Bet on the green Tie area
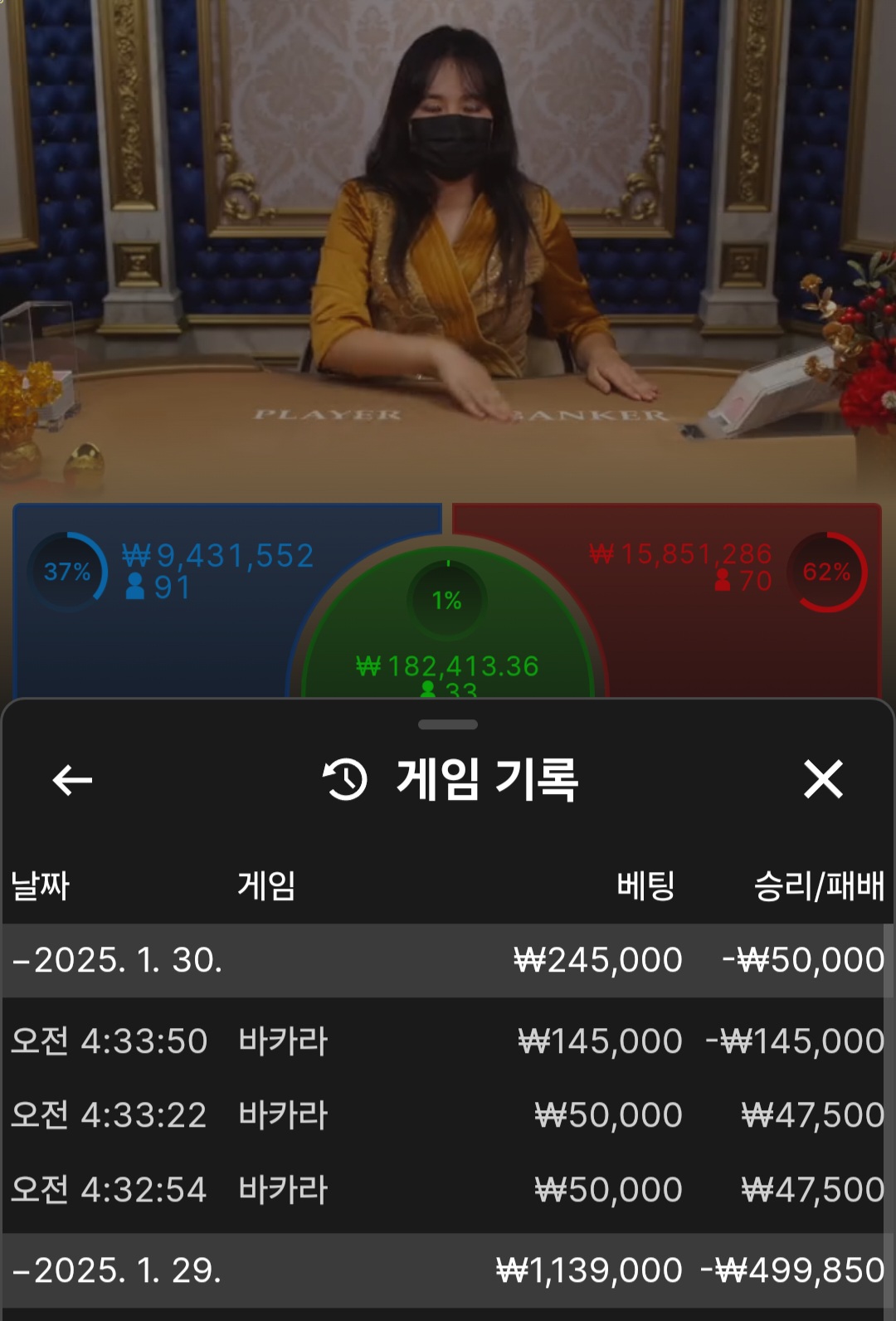Screen dimensions: 896x1321 (447, 639)
